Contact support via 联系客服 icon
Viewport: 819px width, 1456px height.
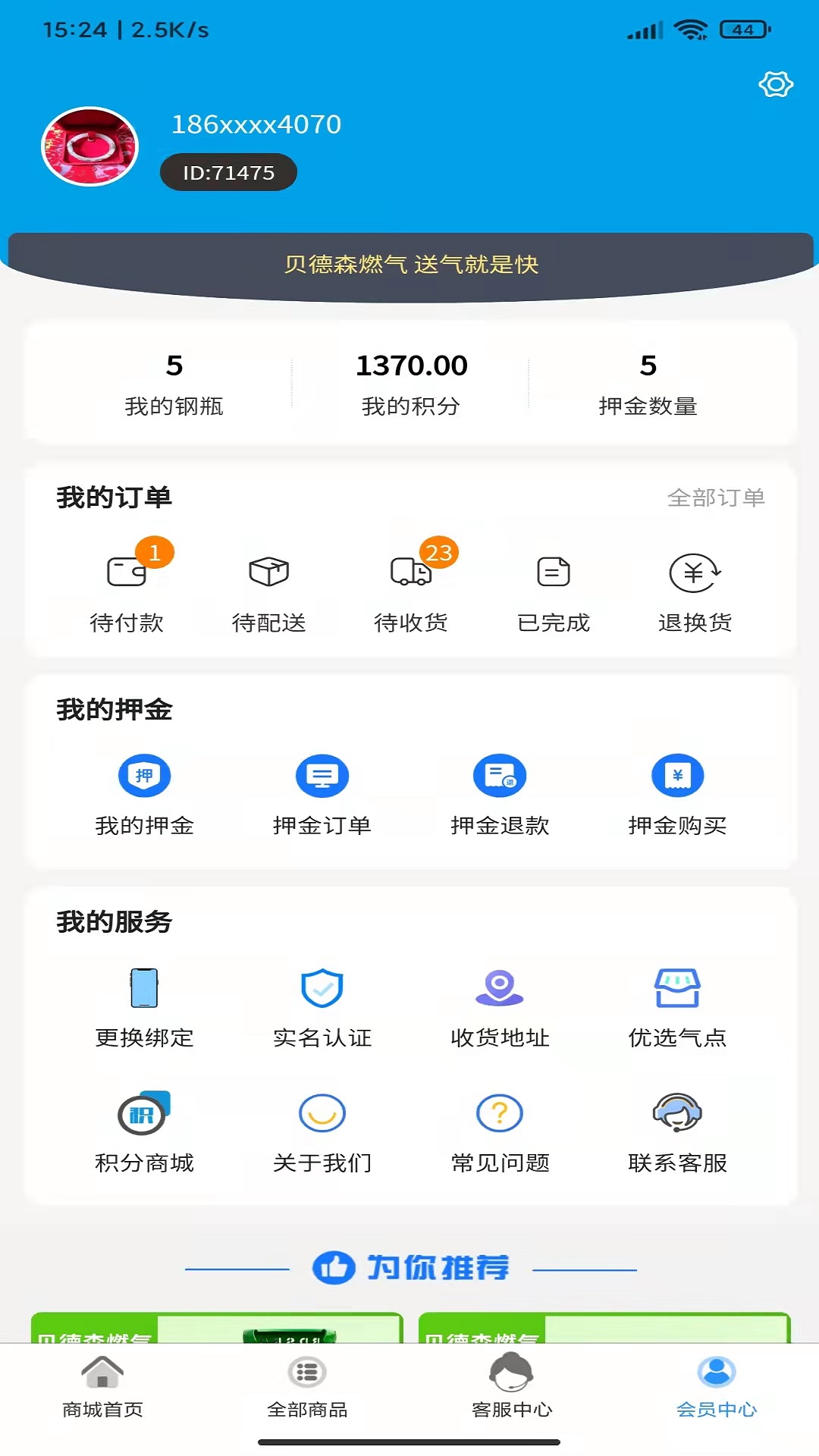tap(678, 1113)
